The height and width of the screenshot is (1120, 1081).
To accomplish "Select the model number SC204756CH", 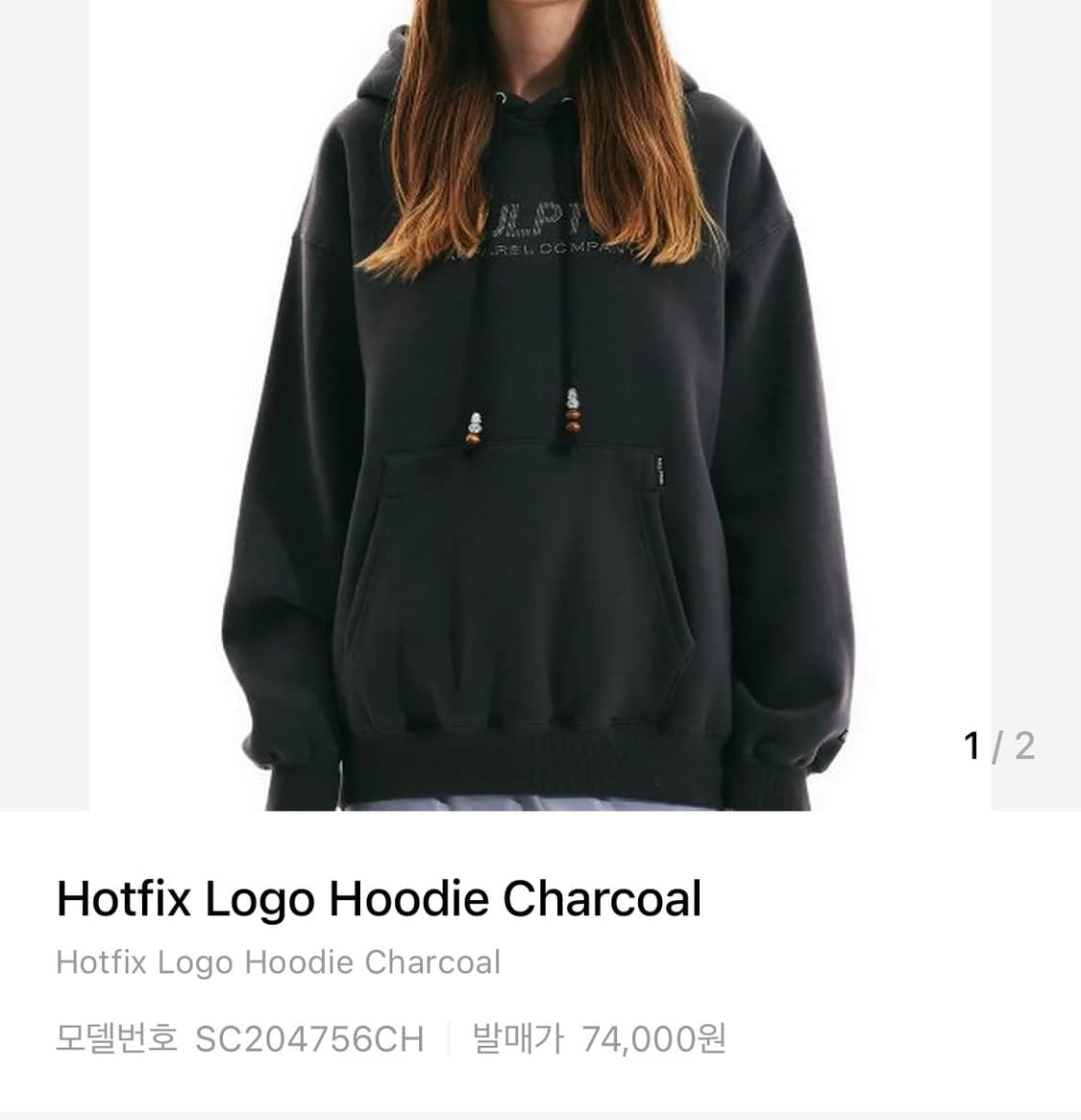I will coord(311,1038).
